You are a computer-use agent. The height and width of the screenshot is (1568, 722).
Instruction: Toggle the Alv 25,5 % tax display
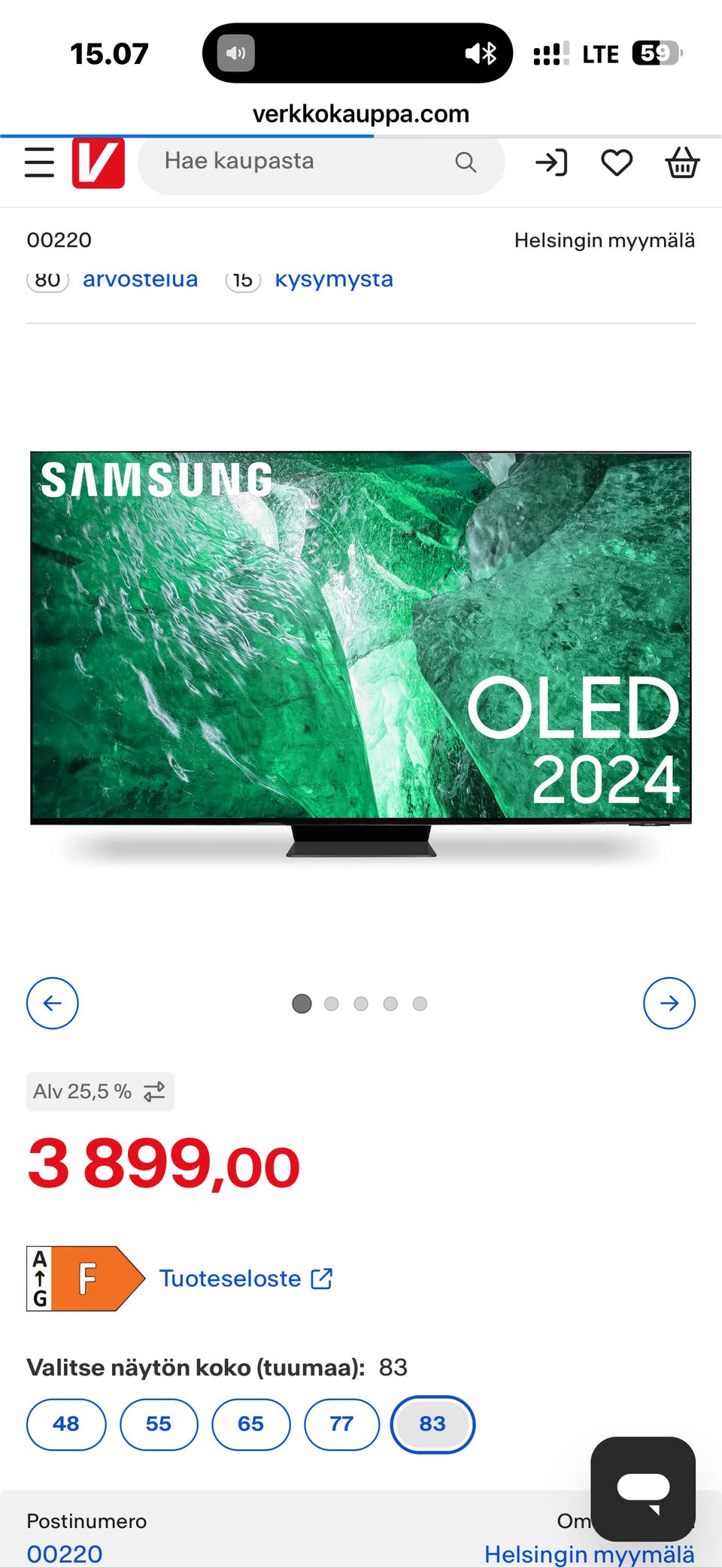click(x=100, y=1091)
